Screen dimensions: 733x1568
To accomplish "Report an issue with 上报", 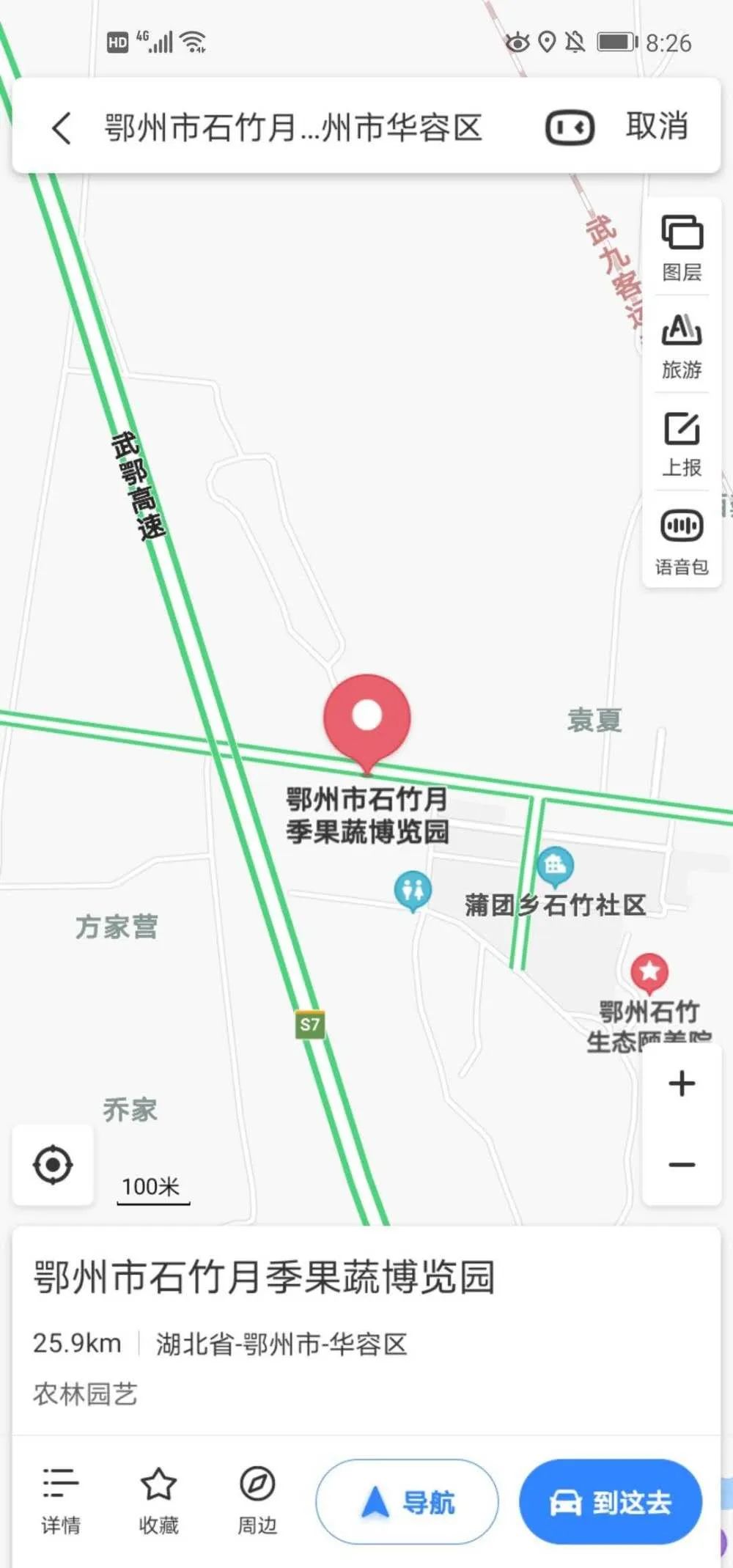I will 682,443.
